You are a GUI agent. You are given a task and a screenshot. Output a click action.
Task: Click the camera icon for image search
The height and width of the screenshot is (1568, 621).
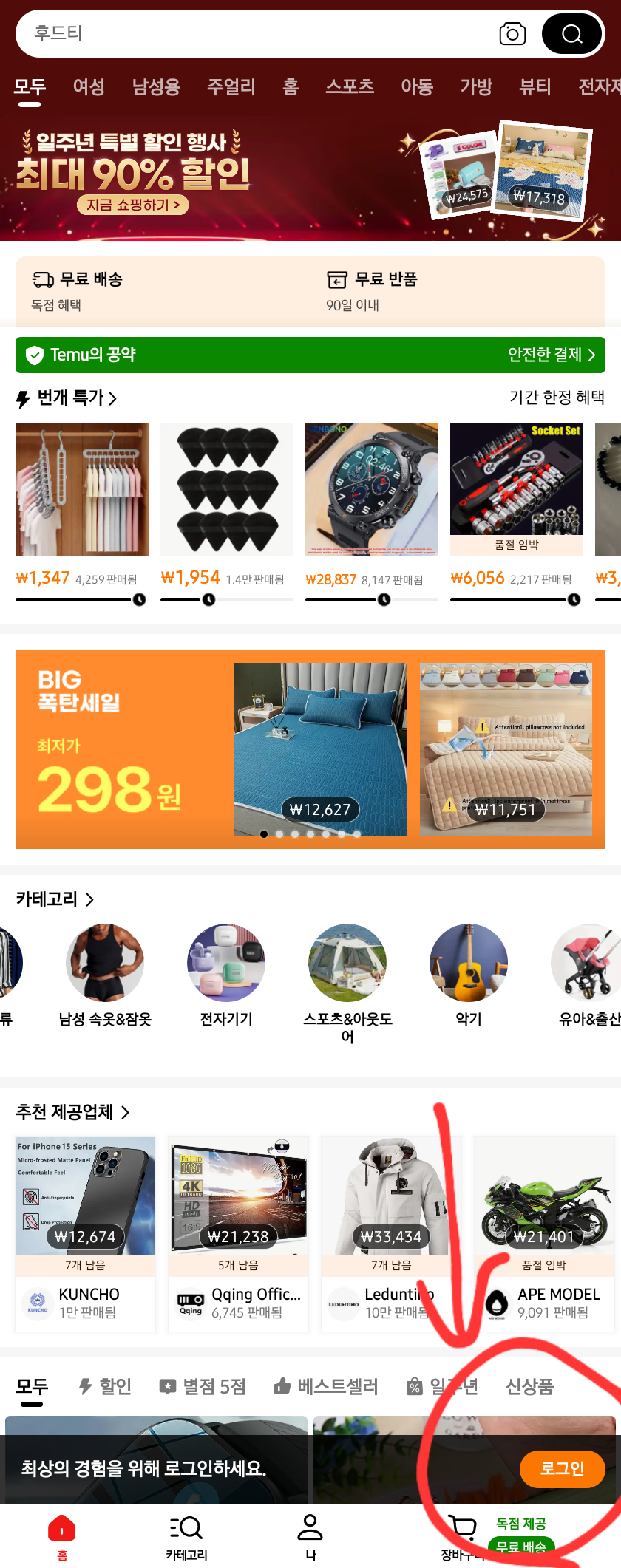pyautogui.click(x=512, y=33)
